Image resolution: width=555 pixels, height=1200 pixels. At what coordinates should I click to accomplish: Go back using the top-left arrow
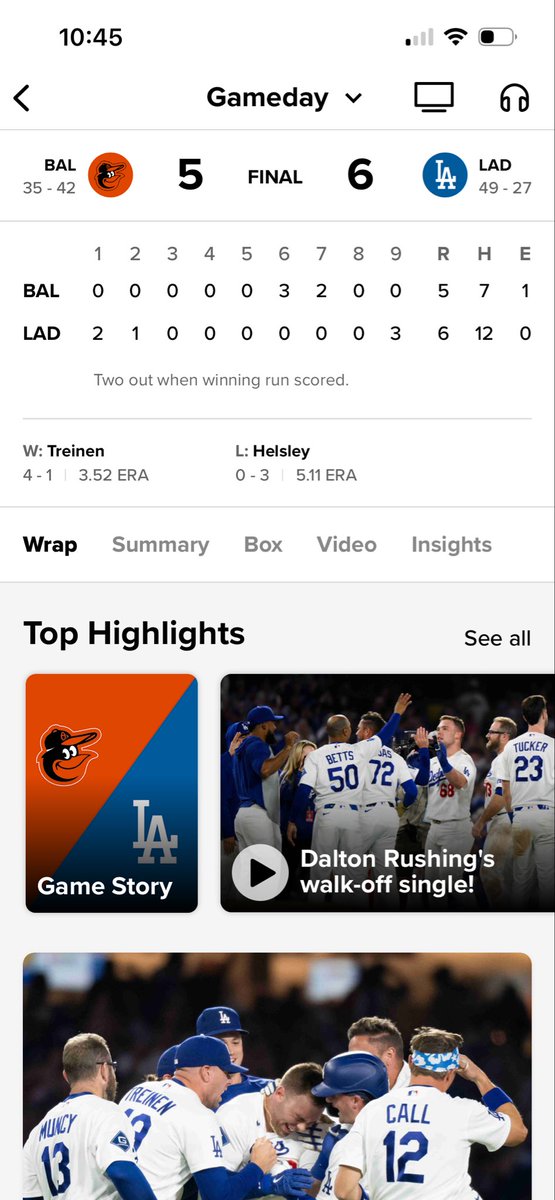pyautogui.click(x=22, y=97)
